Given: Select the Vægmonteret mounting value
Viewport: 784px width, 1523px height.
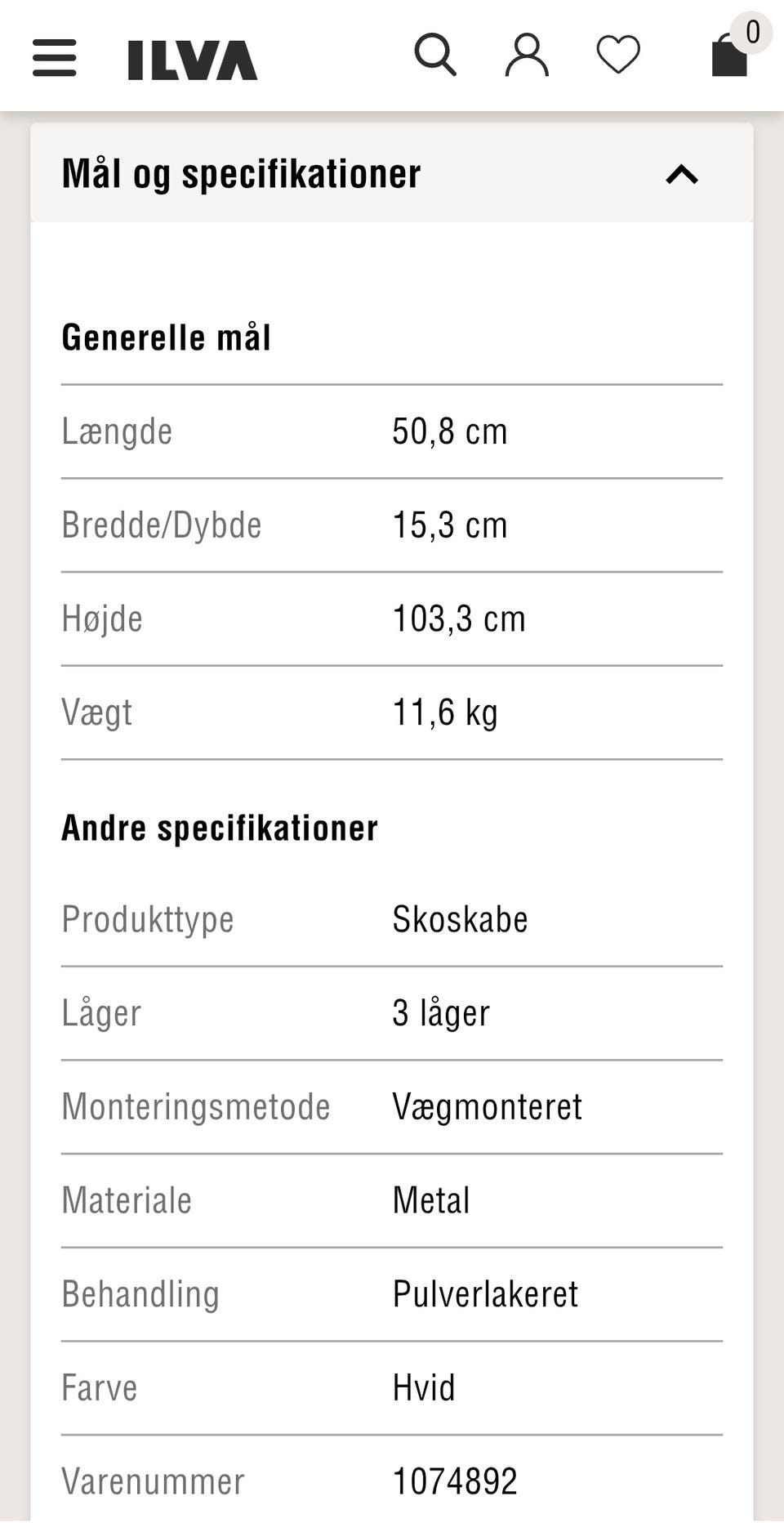Looking at the screenshot, I should coord(488,1105).
